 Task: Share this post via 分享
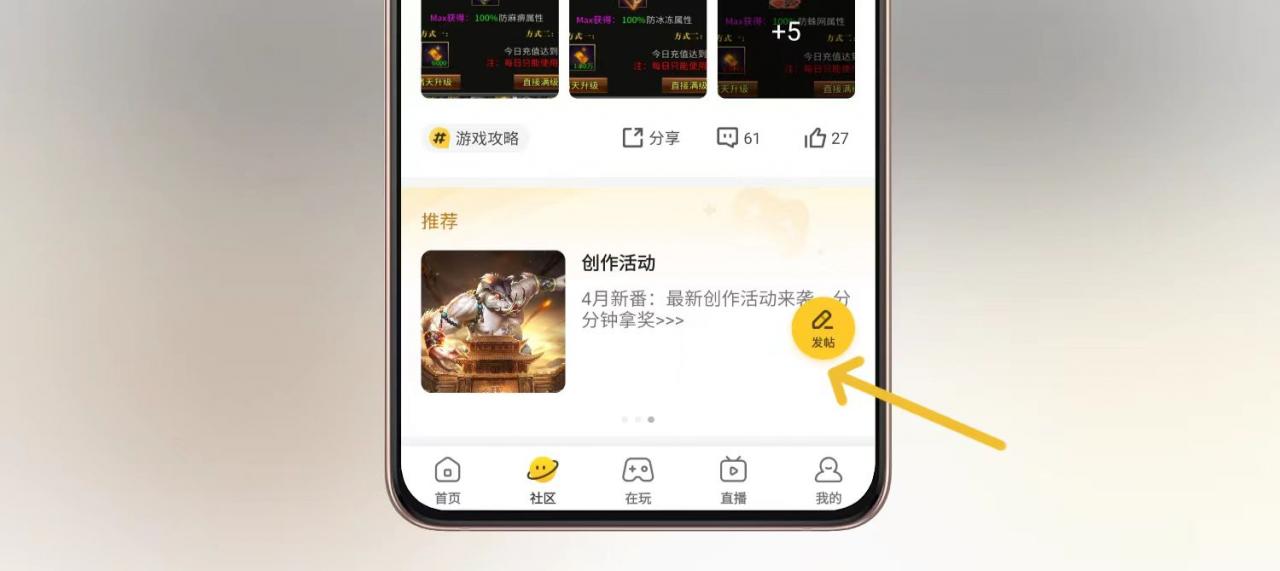(651, 138)
